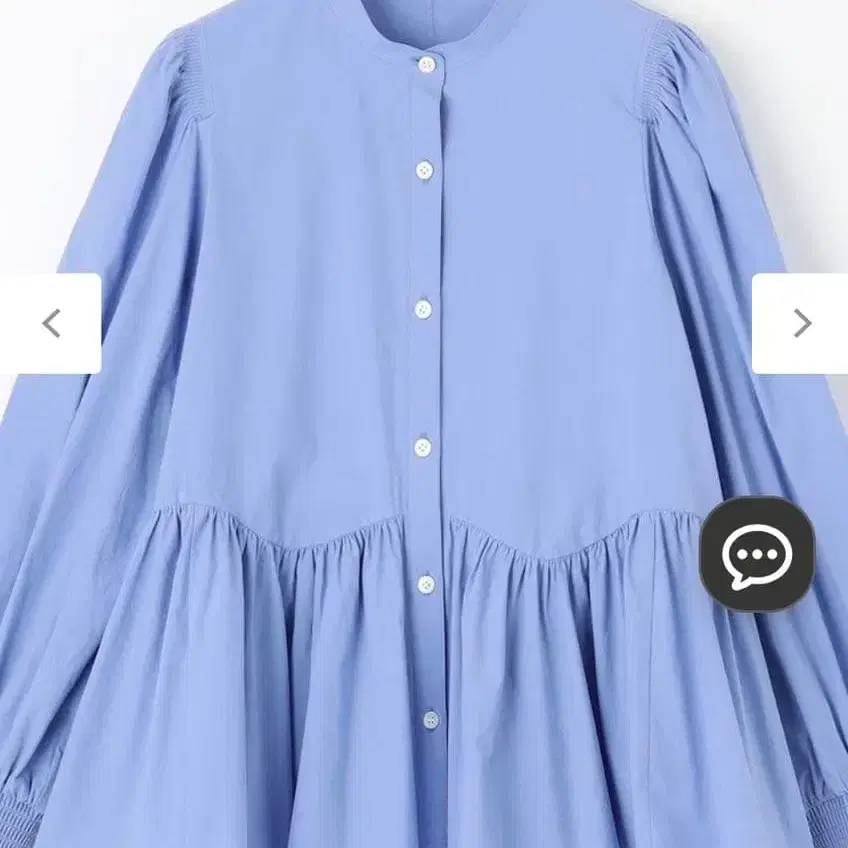Go to the previous product image
This screenshot has width=848, height=848.
pos(50,323)
